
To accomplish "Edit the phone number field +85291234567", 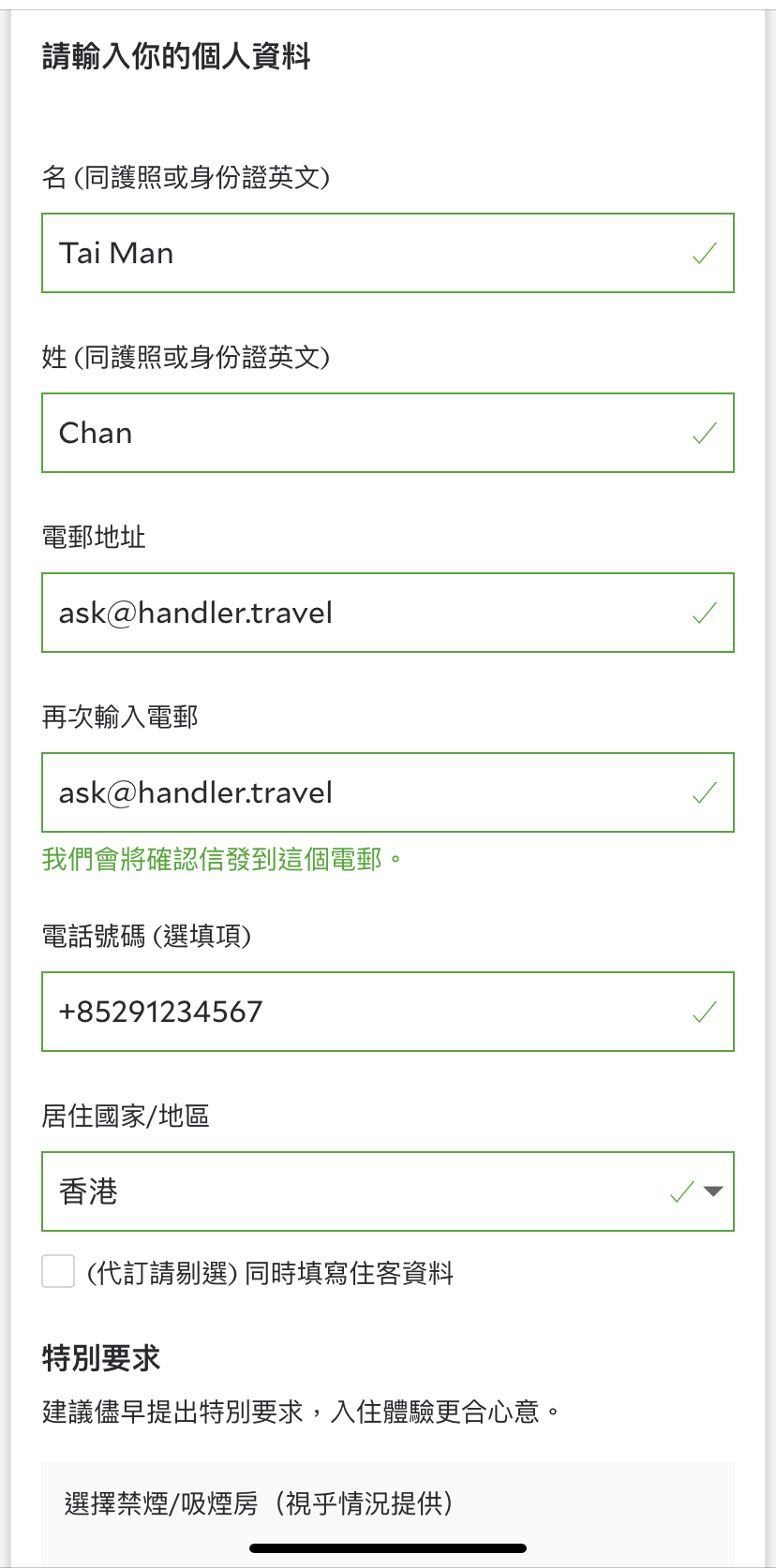I will coord(375,1012).
